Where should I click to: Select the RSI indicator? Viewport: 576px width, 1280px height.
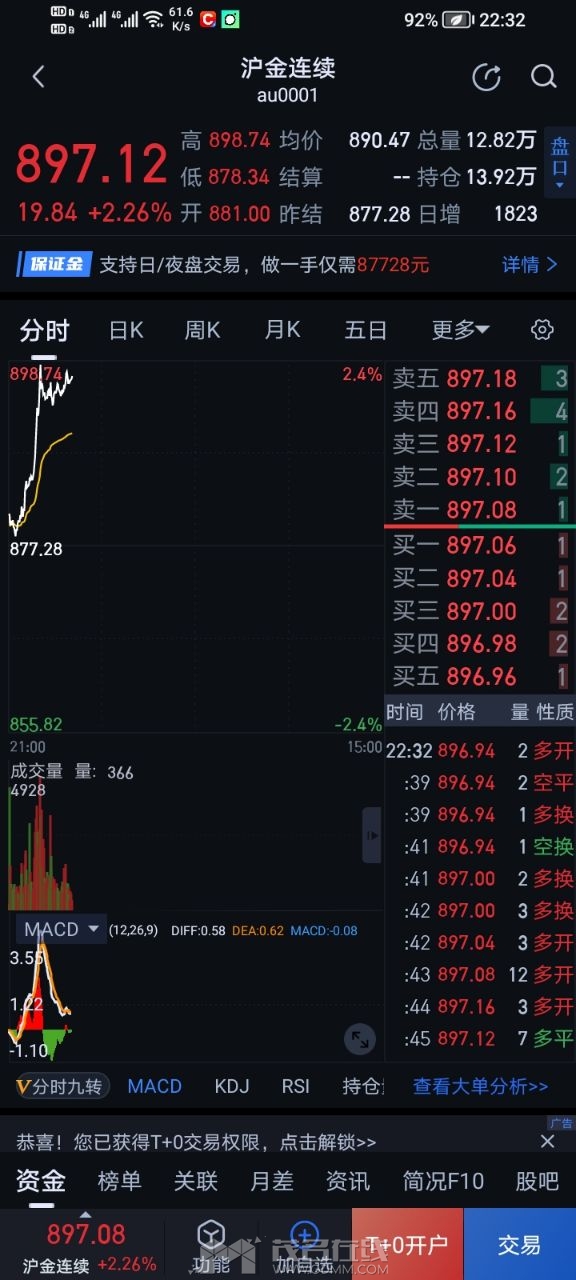[295, 1086]
